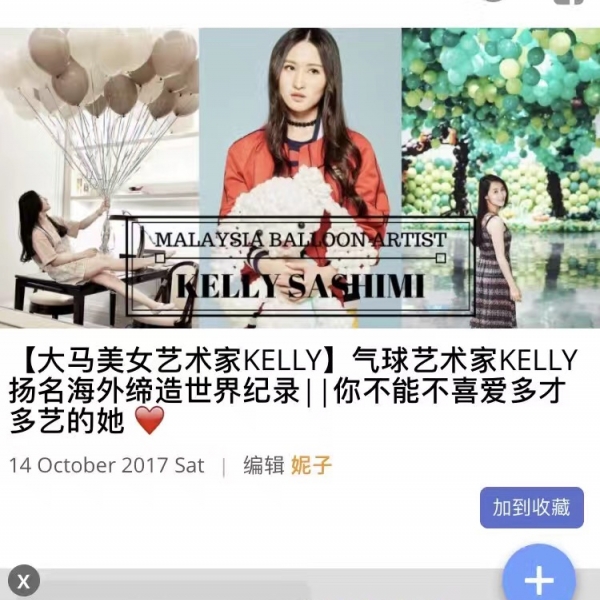Tap the floating plus button

538,579
